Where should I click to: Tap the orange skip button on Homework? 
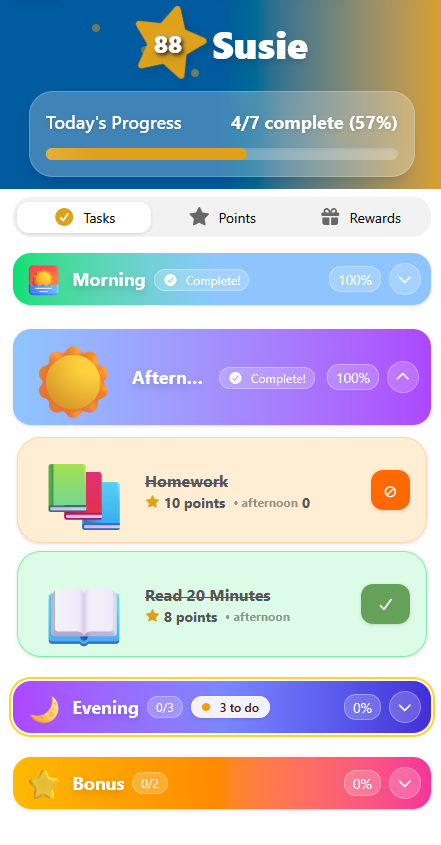390,490
